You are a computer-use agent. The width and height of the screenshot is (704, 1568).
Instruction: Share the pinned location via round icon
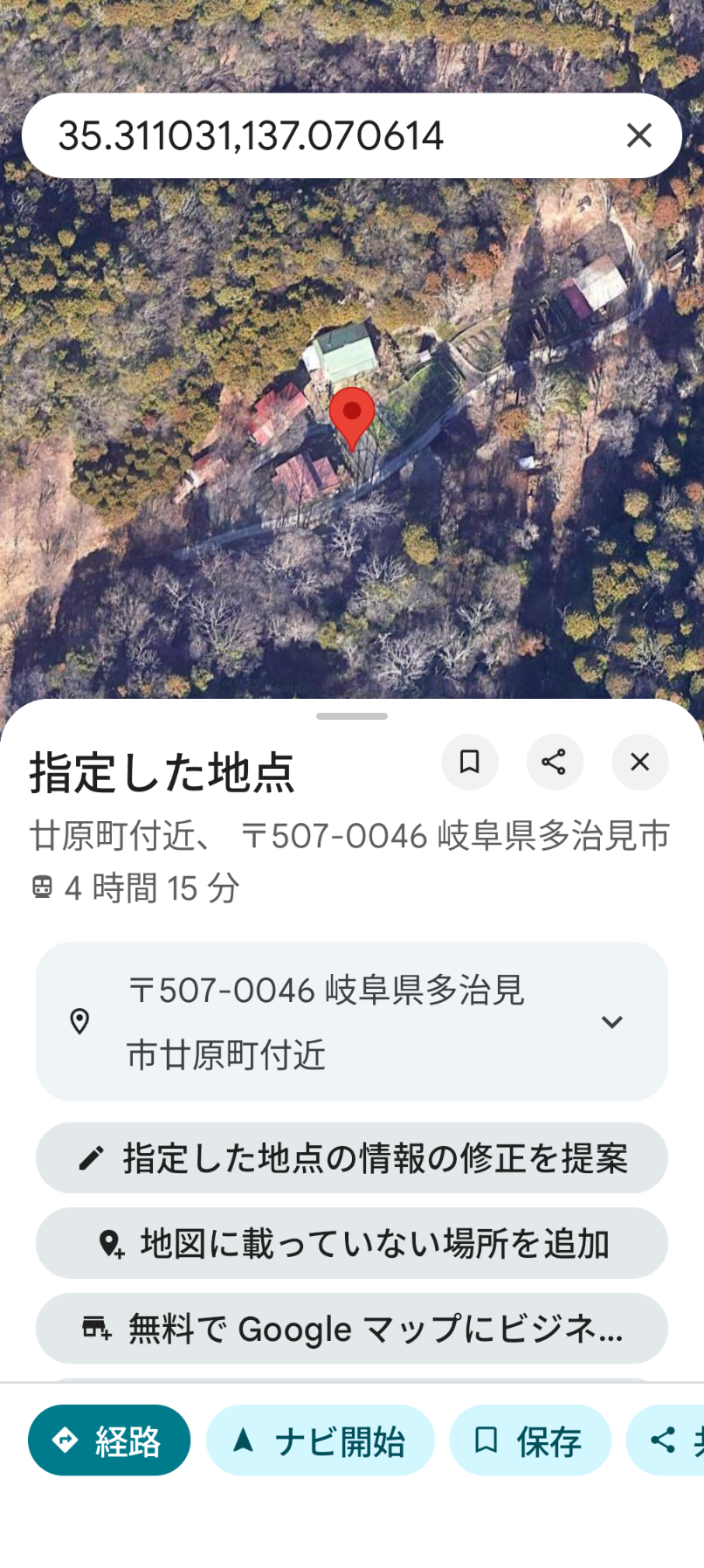pyautogui.click(x=555, y=762)
